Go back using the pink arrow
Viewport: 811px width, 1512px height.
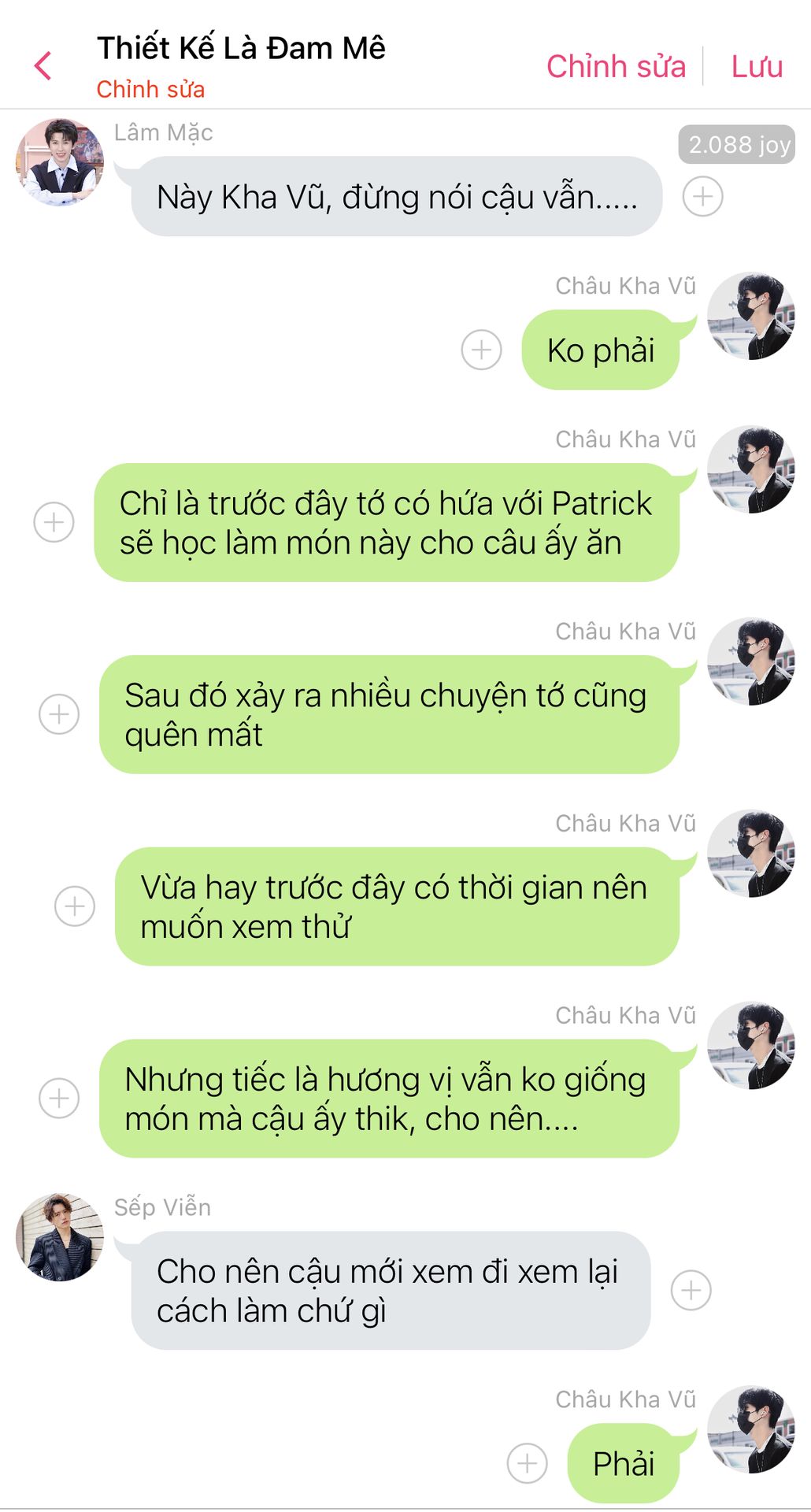[43, 66]
